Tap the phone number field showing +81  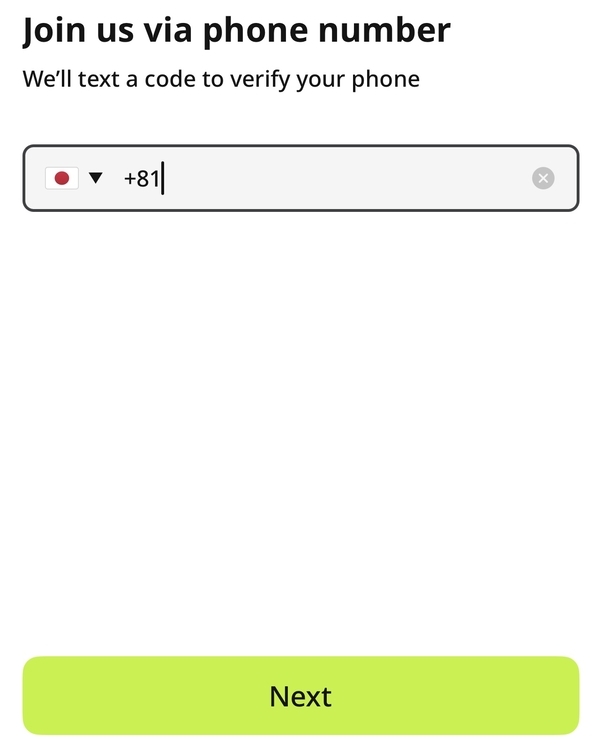tap(320, 179)
